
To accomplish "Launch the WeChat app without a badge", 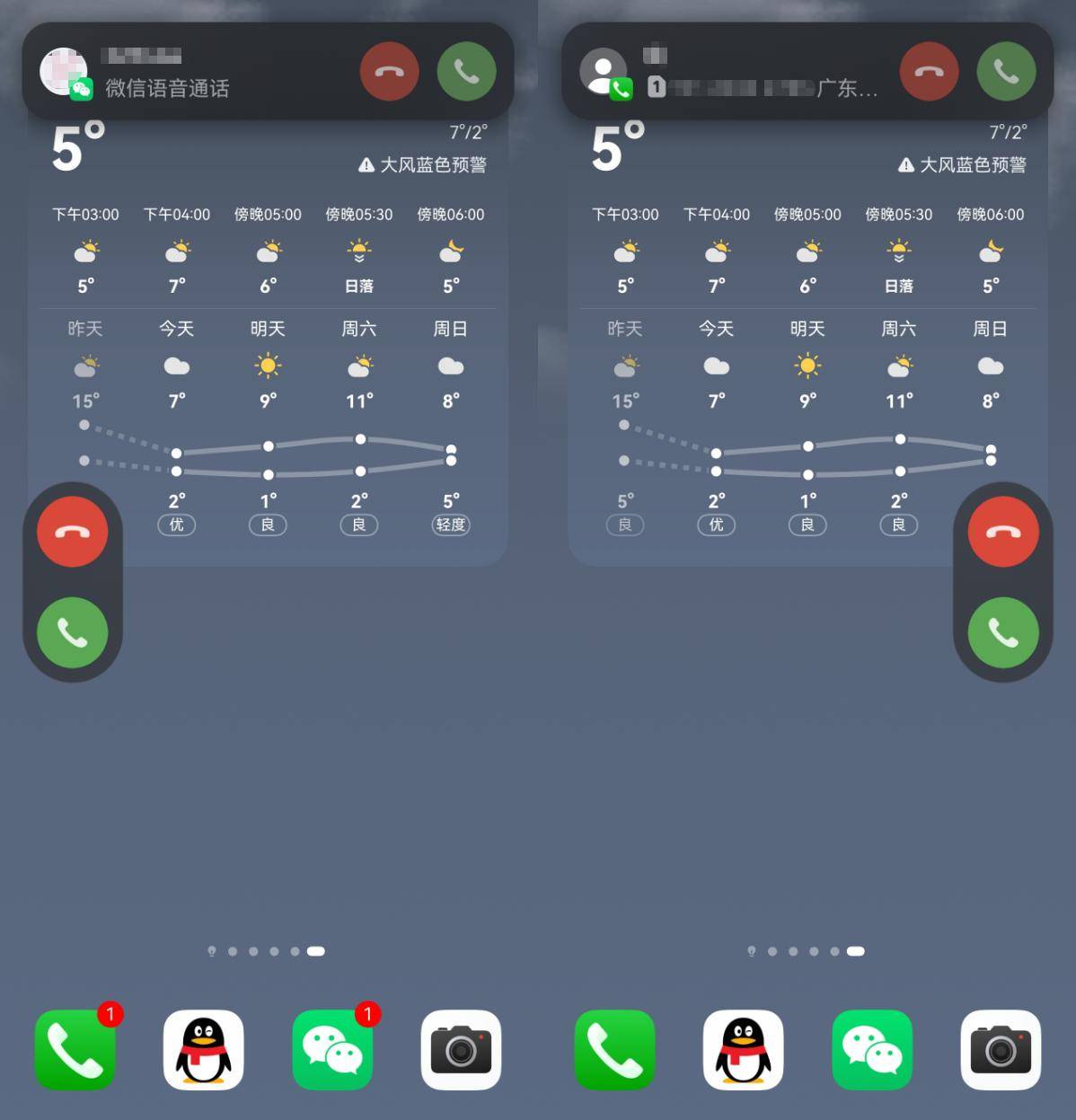I will tap(872, 1050).
